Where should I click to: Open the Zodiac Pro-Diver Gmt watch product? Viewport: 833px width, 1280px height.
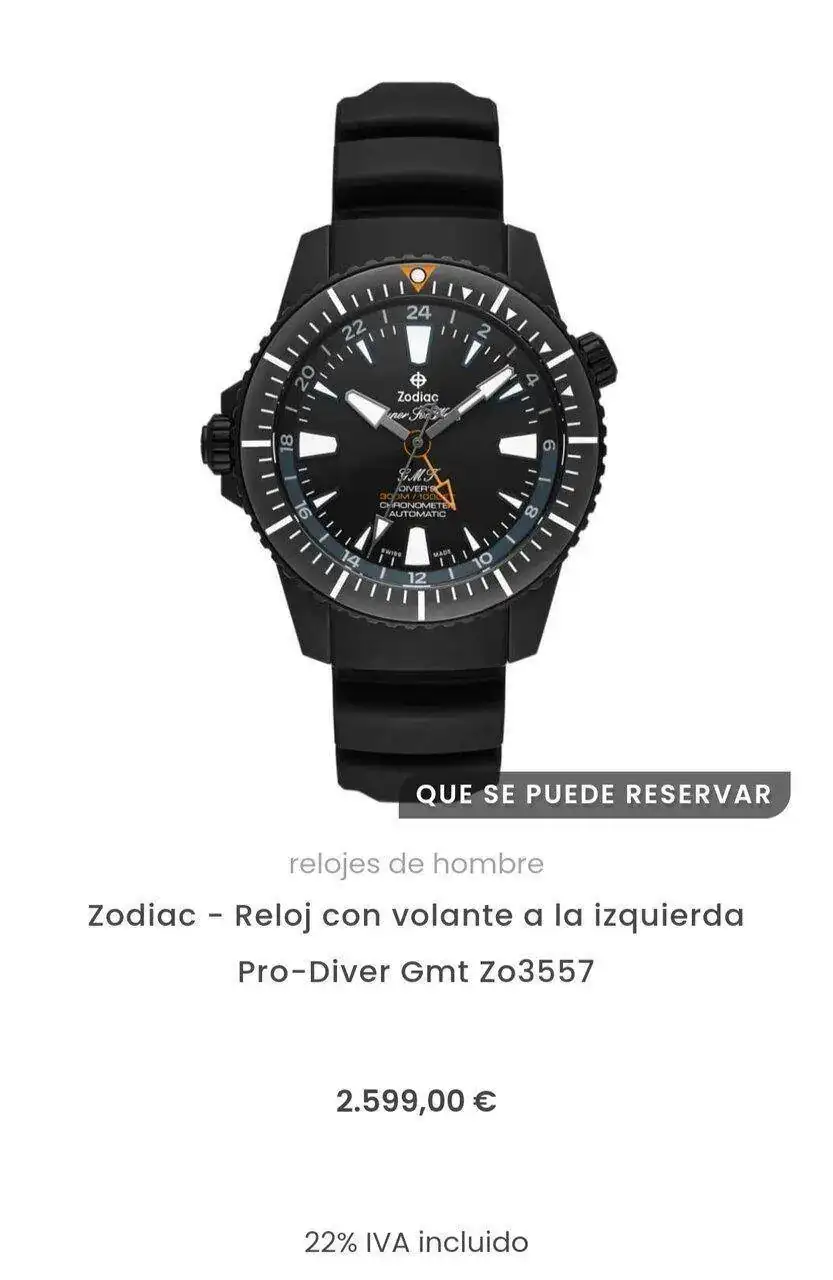click(x=416, y=942)
